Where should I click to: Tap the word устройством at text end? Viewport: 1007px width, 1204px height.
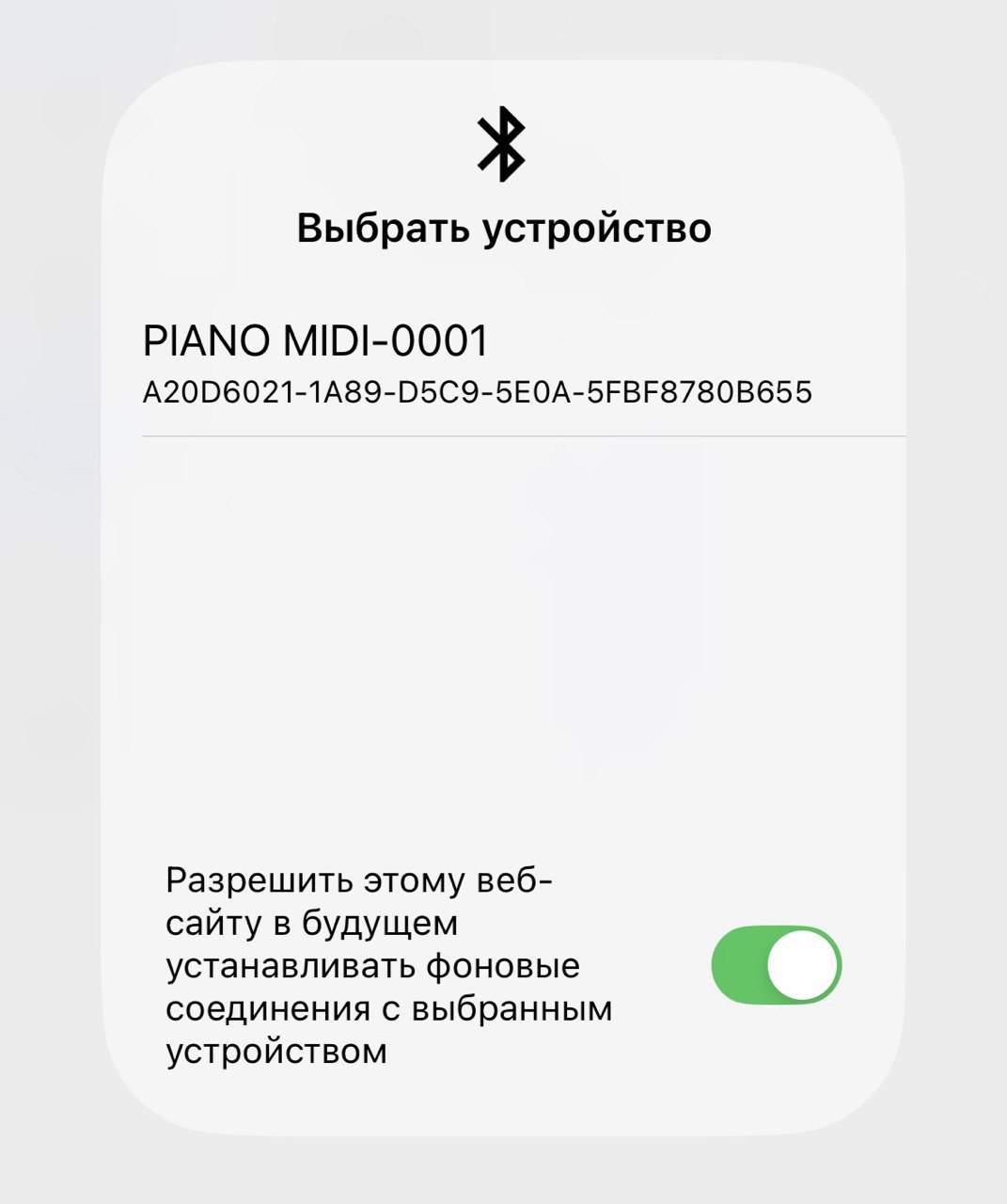276,1053
